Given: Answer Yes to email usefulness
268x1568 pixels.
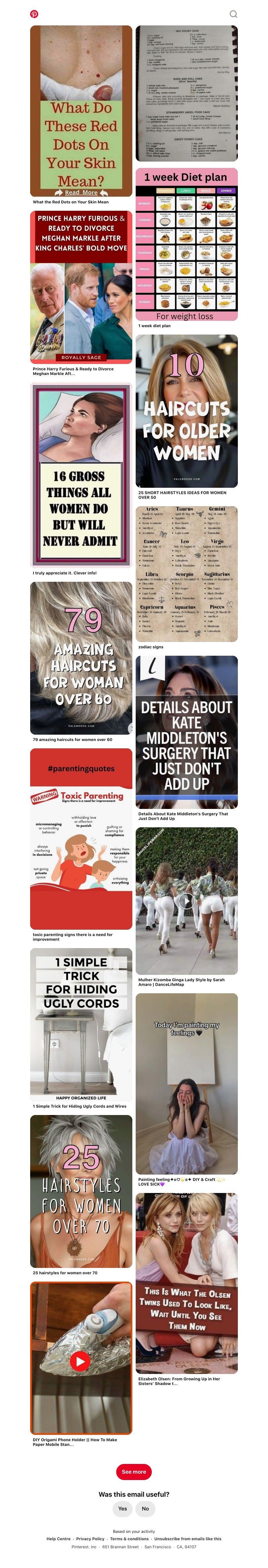Looking at the screenshot, I should tap(122, 1508).
